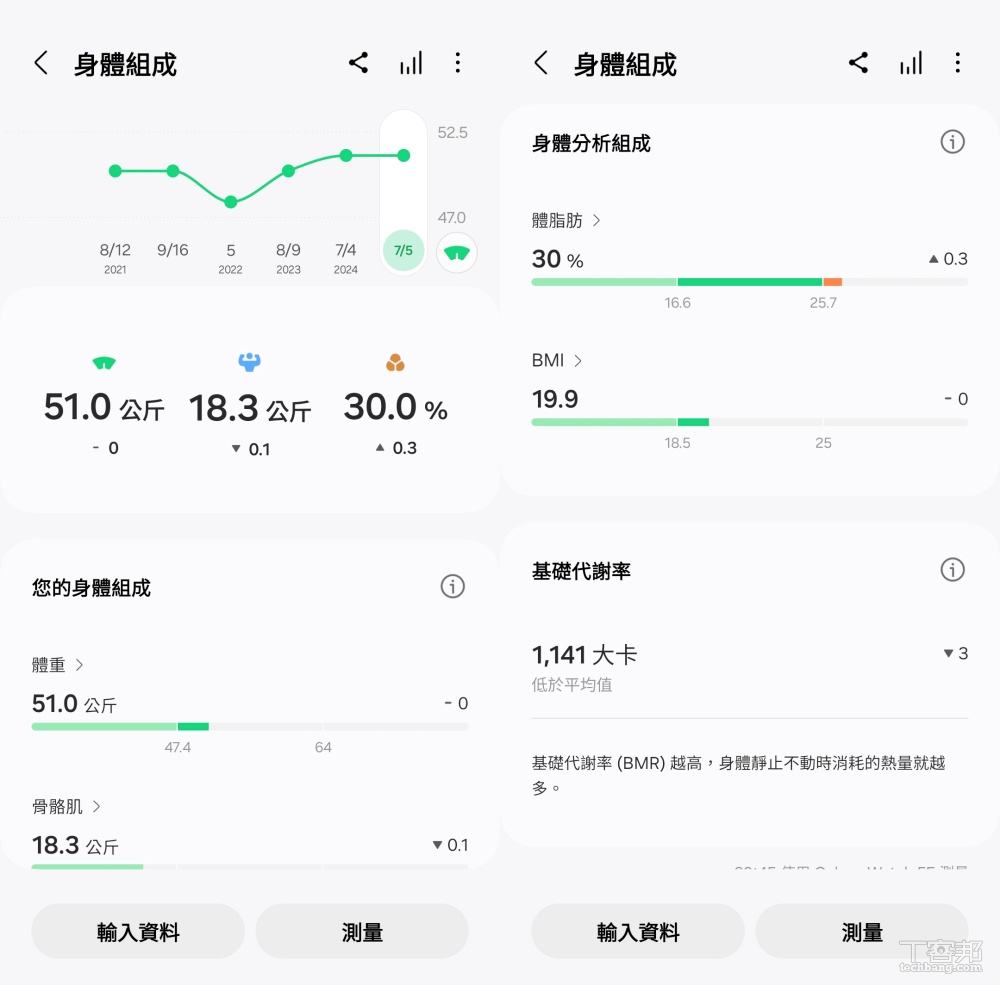Go back from the left 身體組成 screen
This screenshot has width=1000, height=985.
tap(41, 64)
